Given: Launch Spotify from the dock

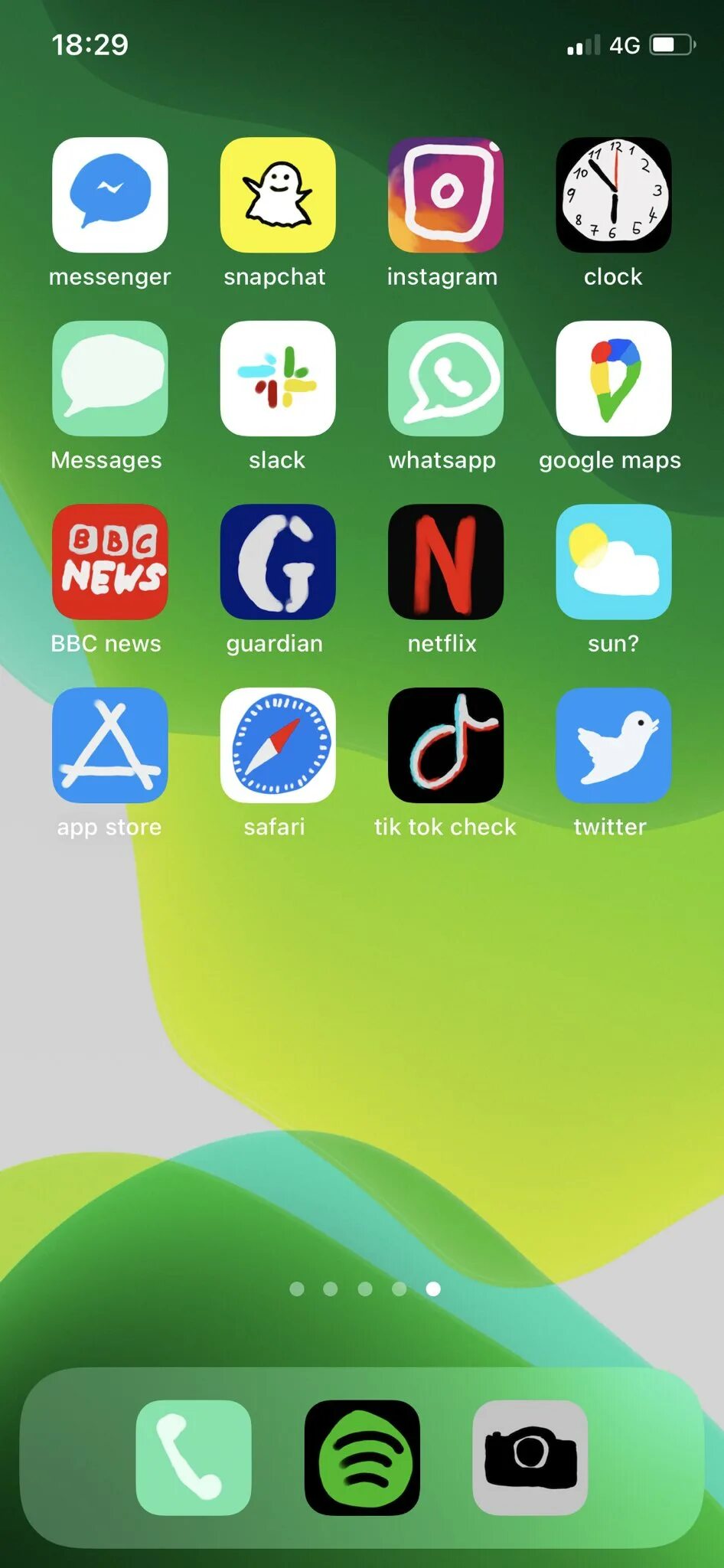Looking at the screenshot, I should (x=361, y=1457).
